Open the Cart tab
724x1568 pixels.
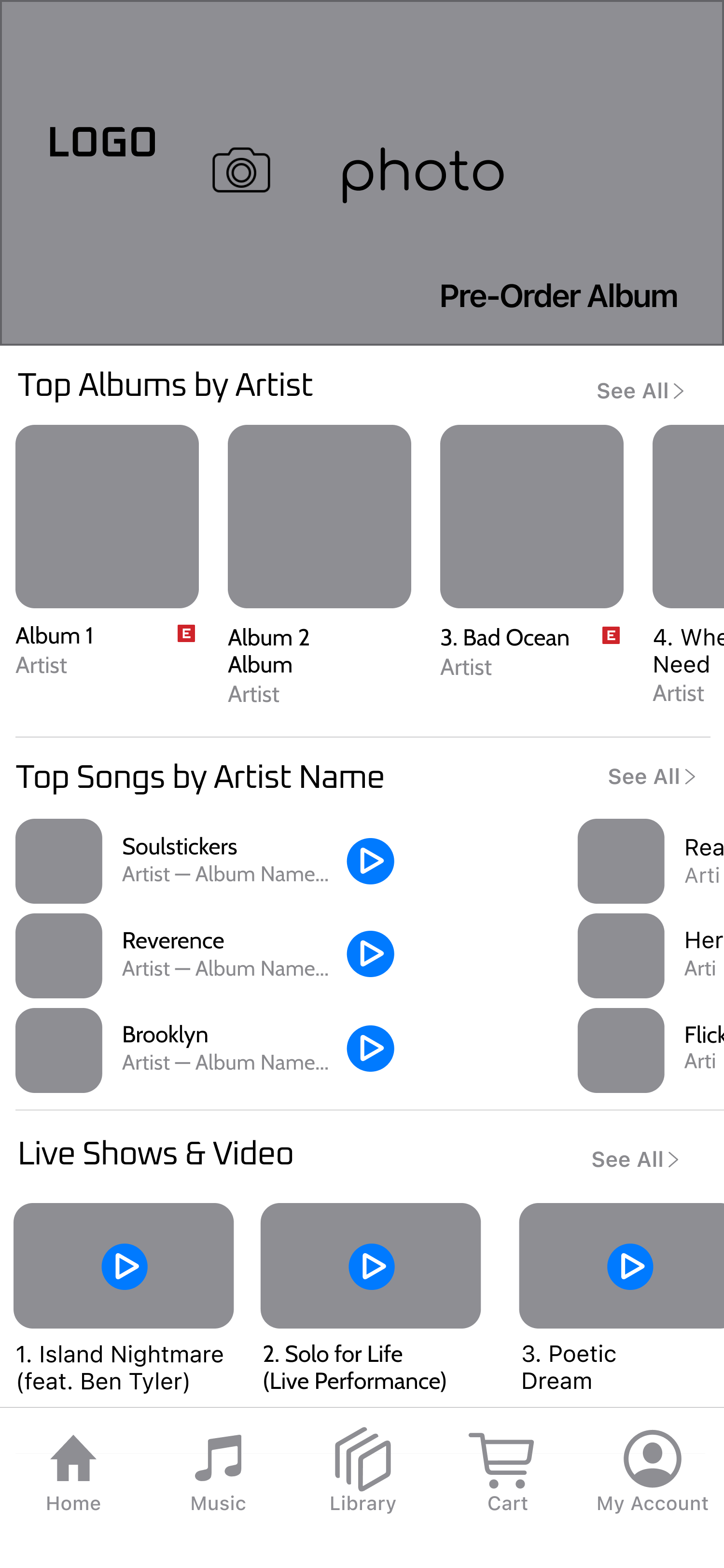(507, 1473)
